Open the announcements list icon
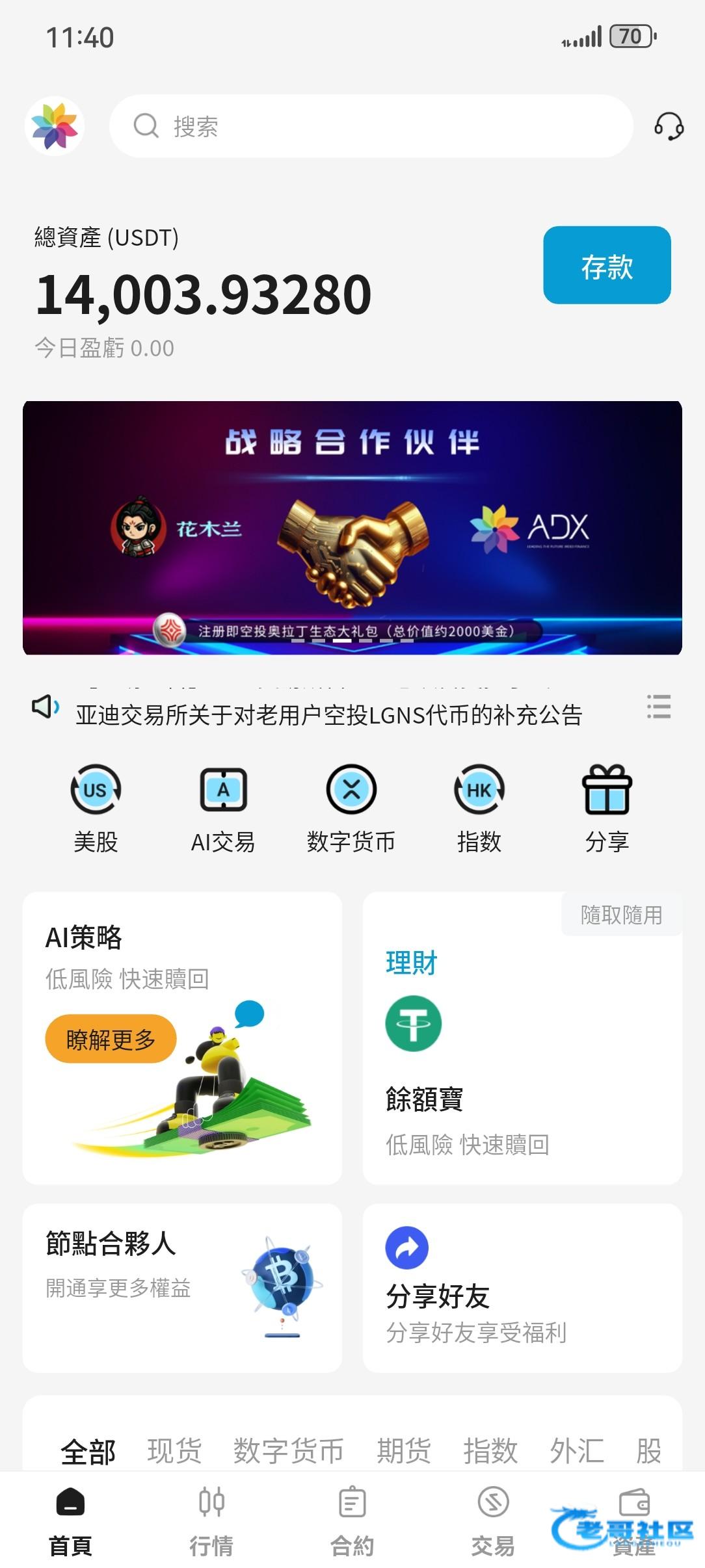The width and height of the screenshot is (705, 1568). click(658, 707)
